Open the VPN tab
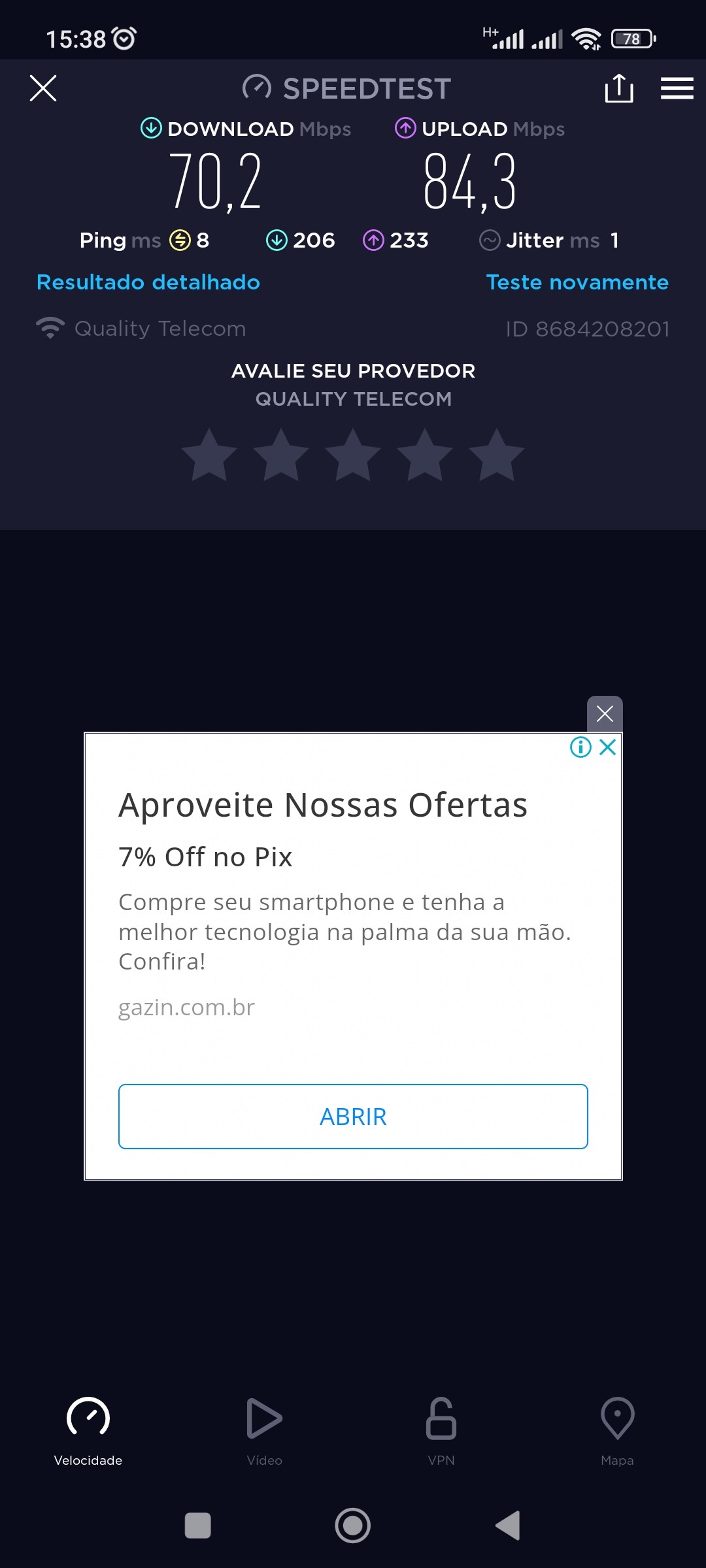 (441, 1429)
